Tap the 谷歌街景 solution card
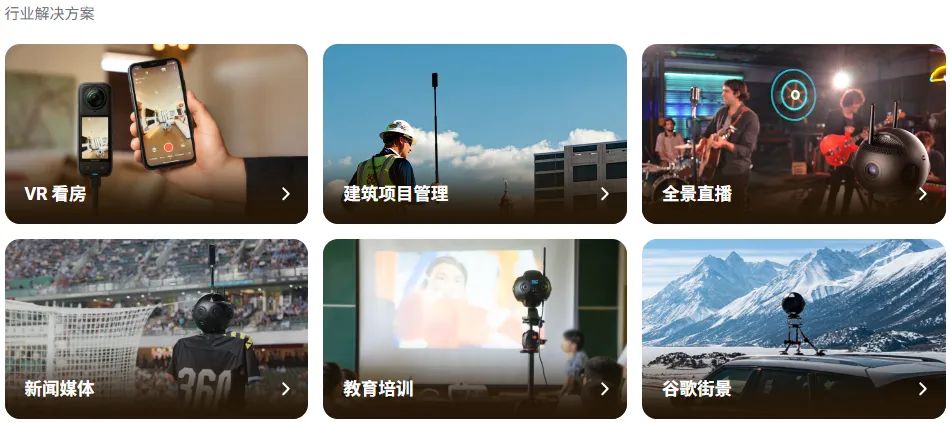This screenshot has height=423, width=950. 793,328
